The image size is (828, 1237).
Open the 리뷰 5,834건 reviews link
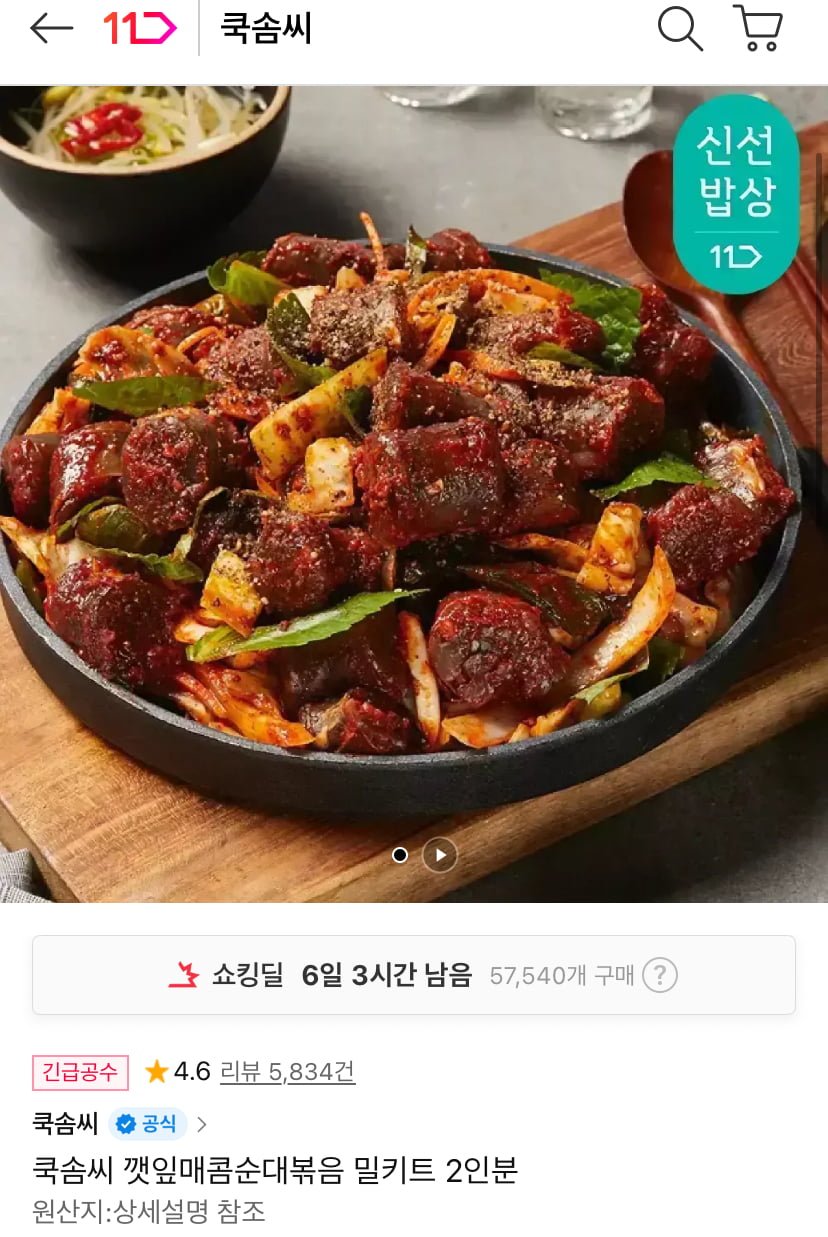point(287,1072)
